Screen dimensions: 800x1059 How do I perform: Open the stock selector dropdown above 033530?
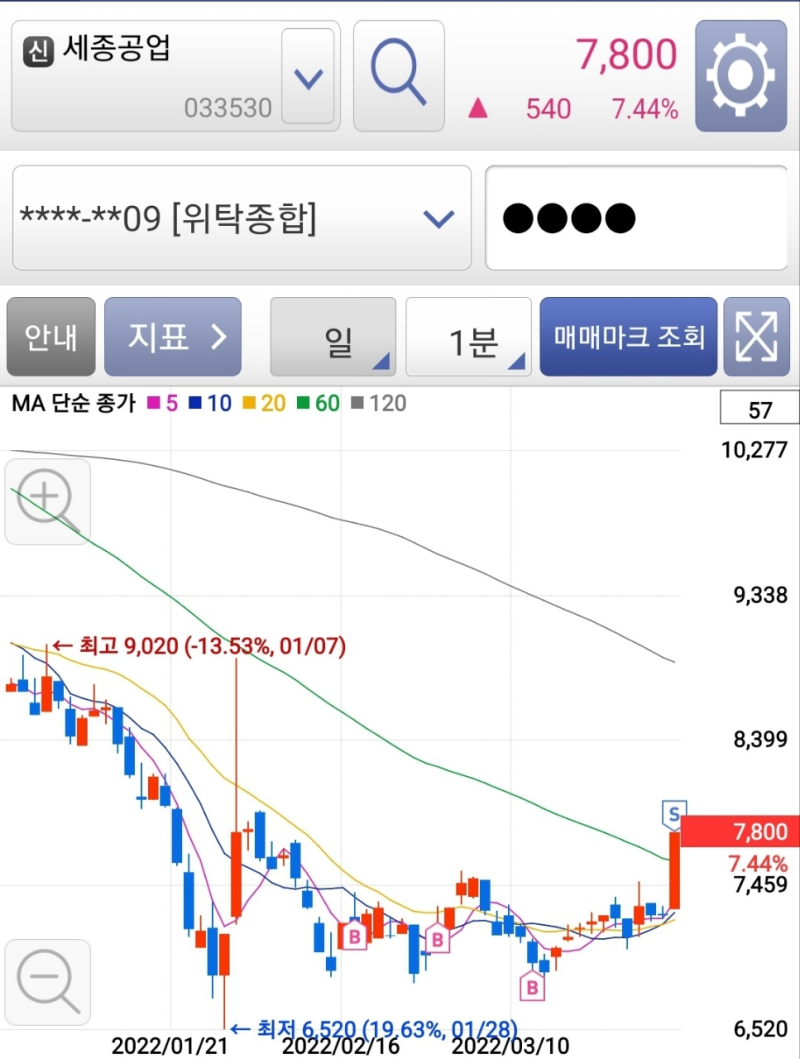[x=305, y=75]
